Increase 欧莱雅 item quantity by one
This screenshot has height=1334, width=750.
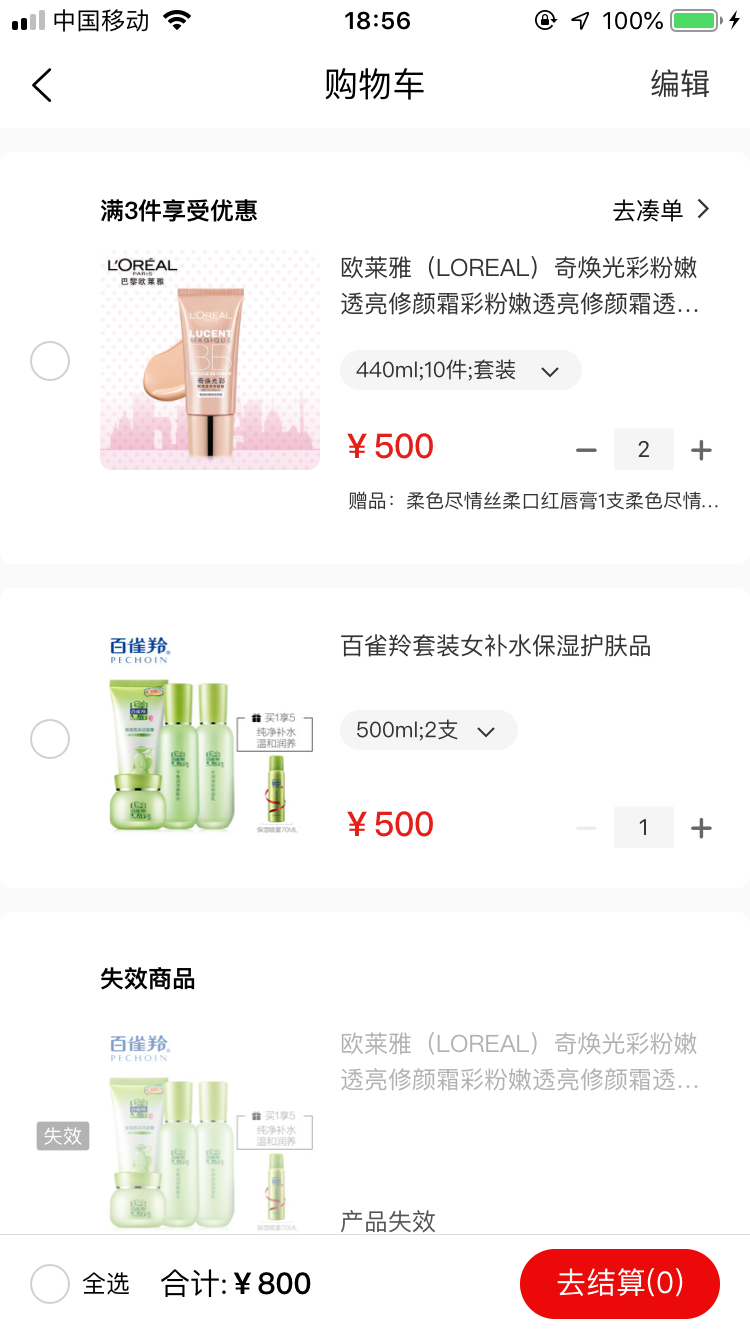[x=701, y=450]
